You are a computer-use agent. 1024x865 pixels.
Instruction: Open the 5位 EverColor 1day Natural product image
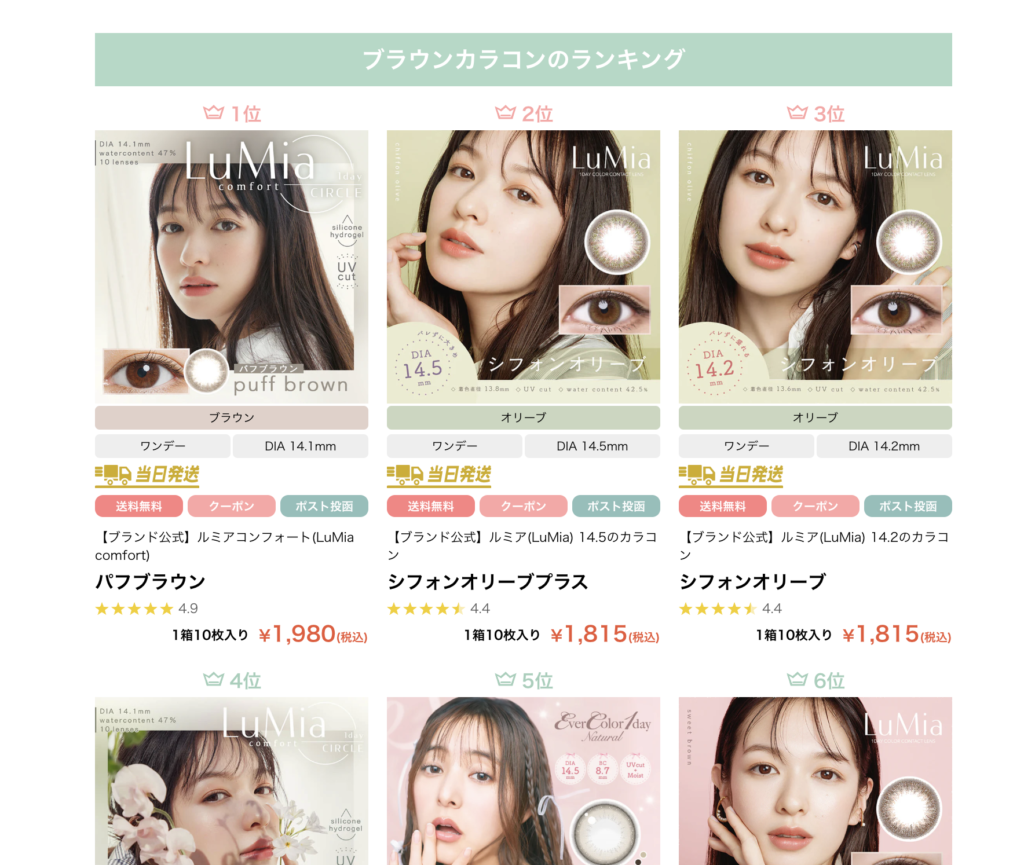click(x=523, y=780)
